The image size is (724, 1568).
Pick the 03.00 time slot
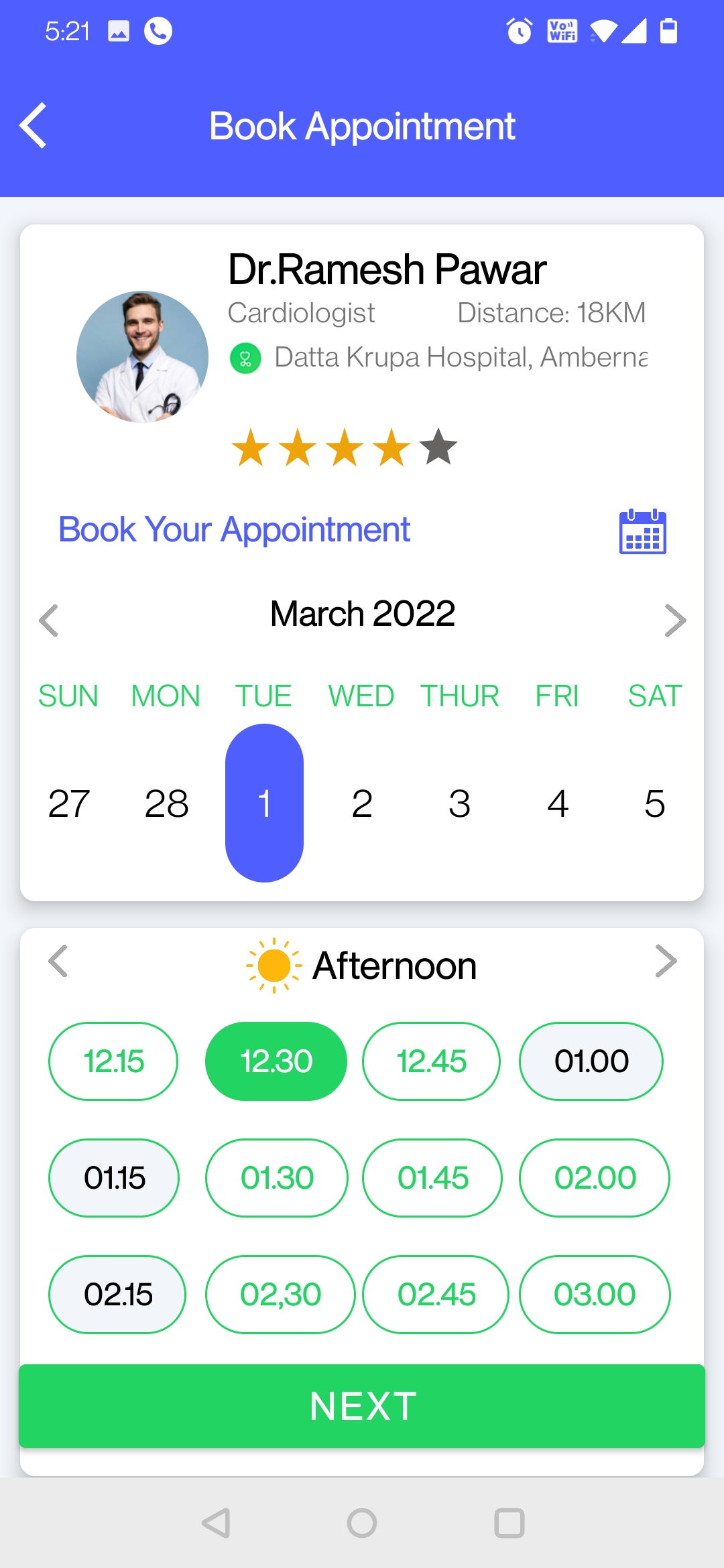click(595, 1295)
